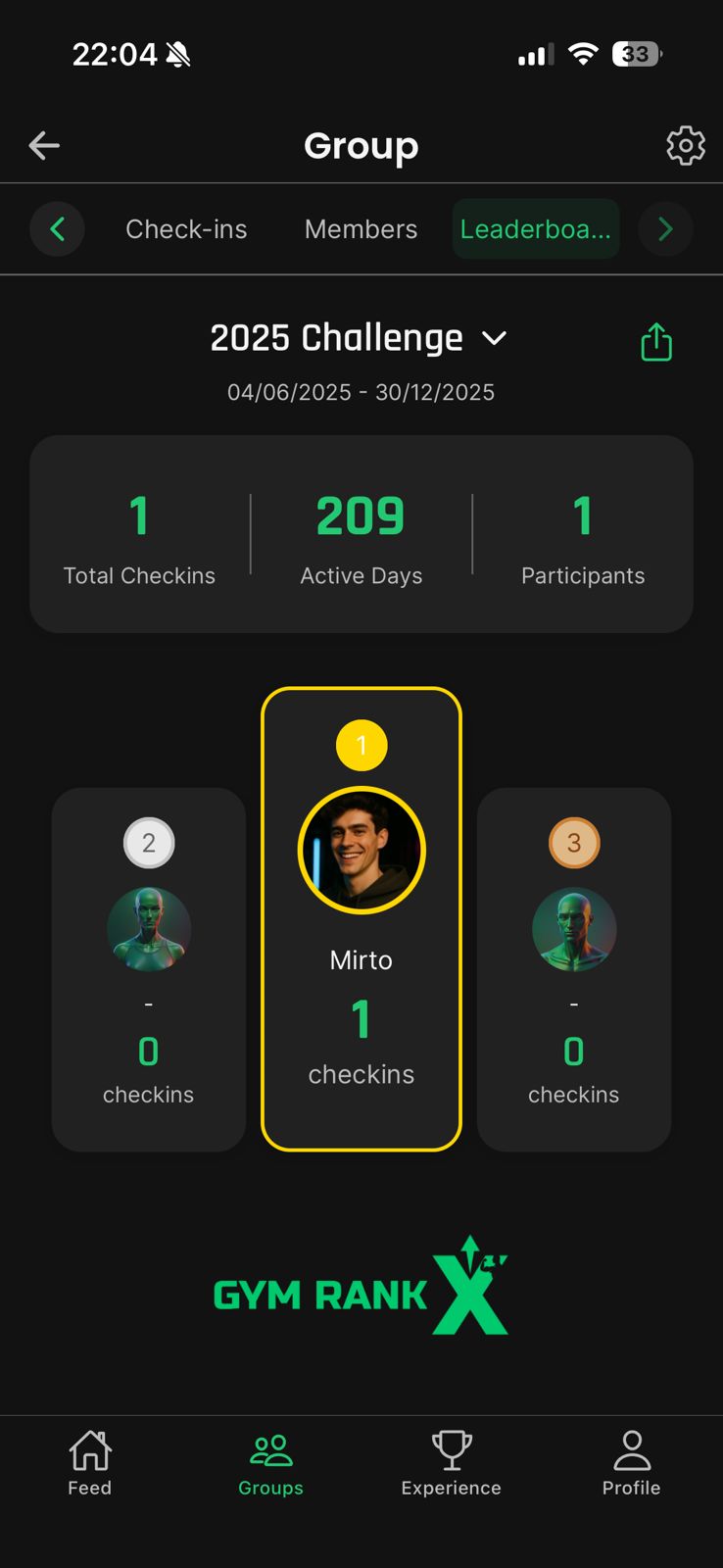Screen dimensions: 723x1568
Task: Select the second place participant card
Action: (x=148, y=970)
